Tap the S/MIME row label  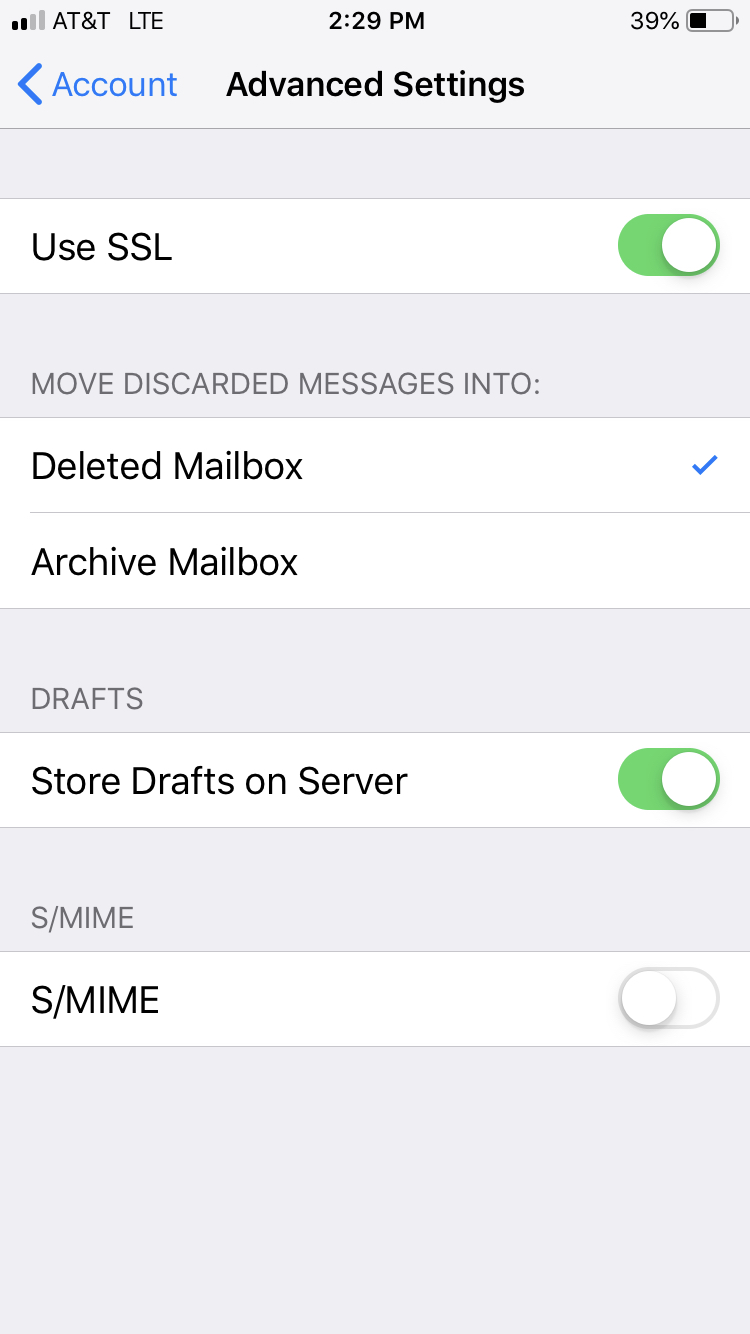(x=95, y=999)
